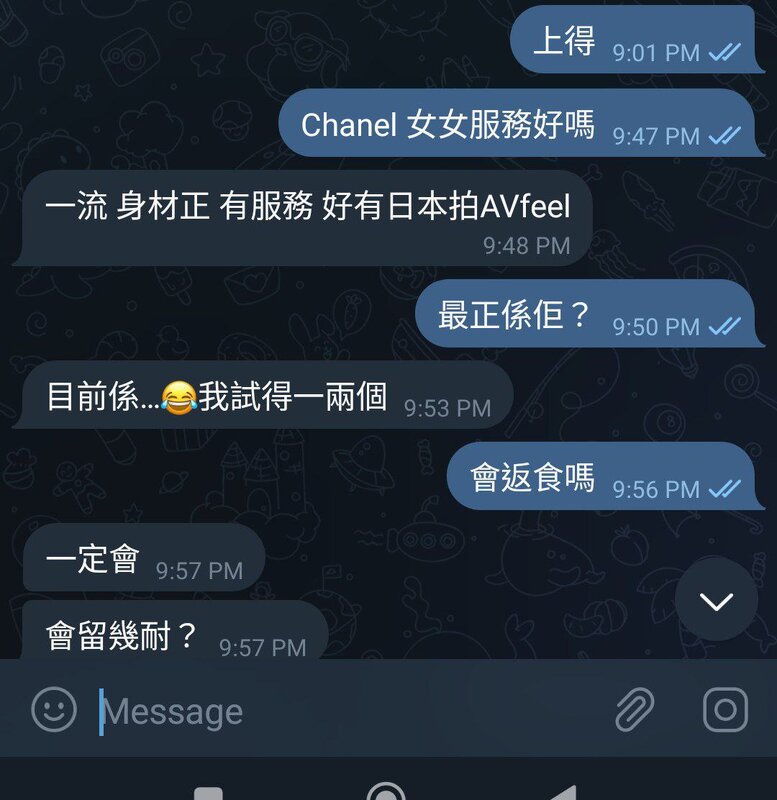Open the emoji picker
The height and width of the screenshot is (800, 777).
(x=54, y=710)
